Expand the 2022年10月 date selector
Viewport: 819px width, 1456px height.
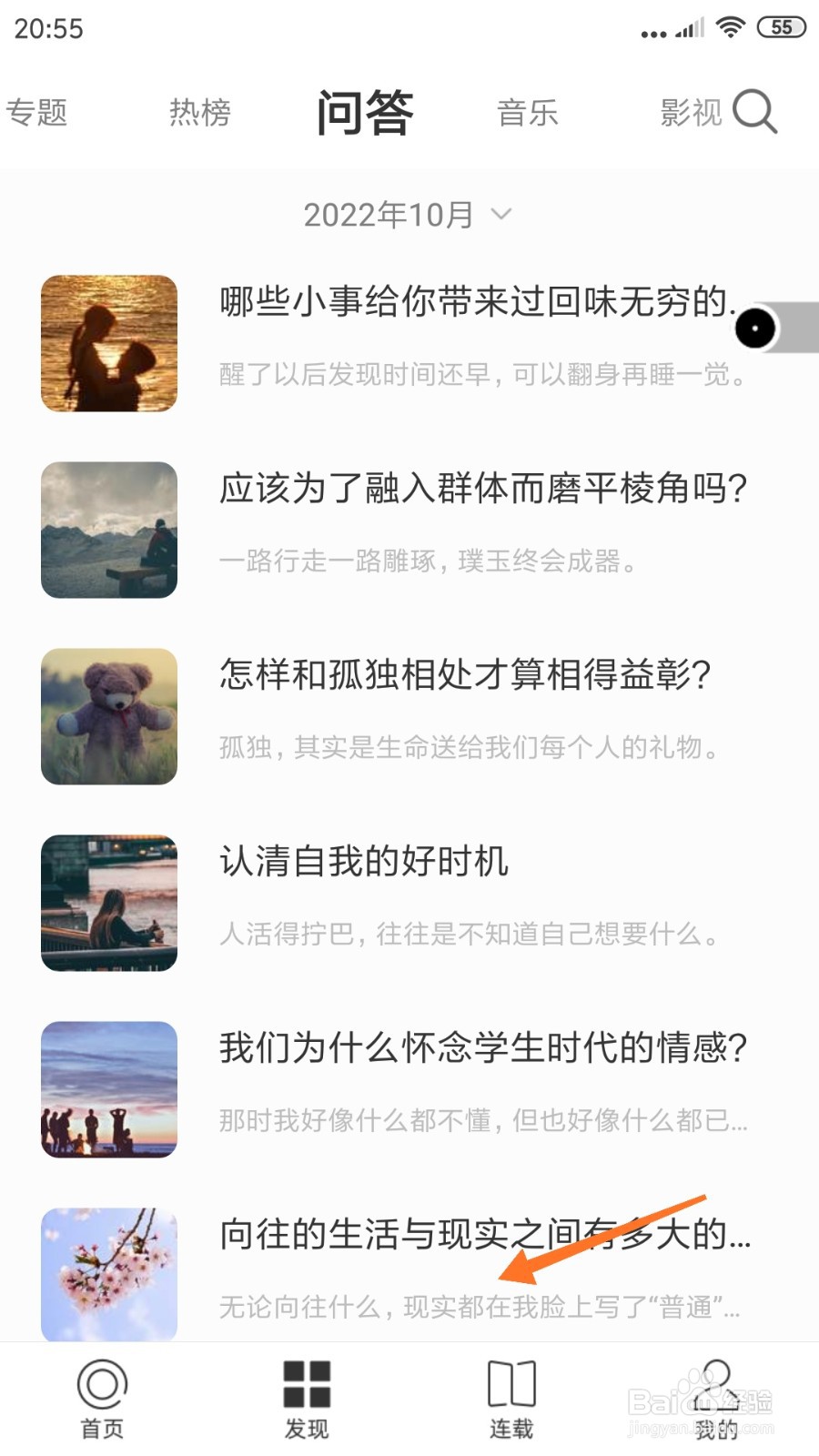click(387, 214)
